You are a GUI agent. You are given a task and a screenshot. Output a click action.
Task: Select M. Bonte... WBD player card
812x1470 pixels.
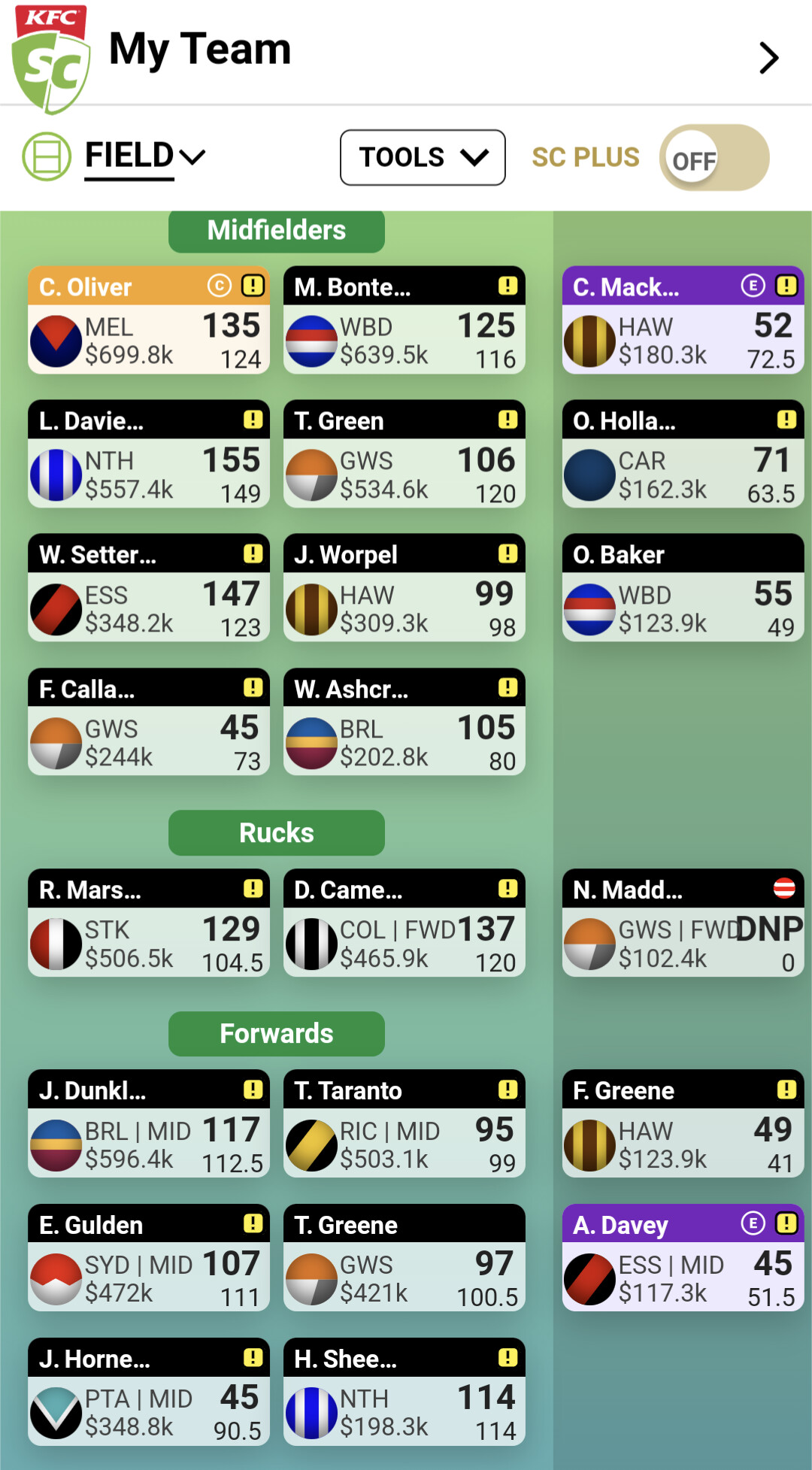404,320
